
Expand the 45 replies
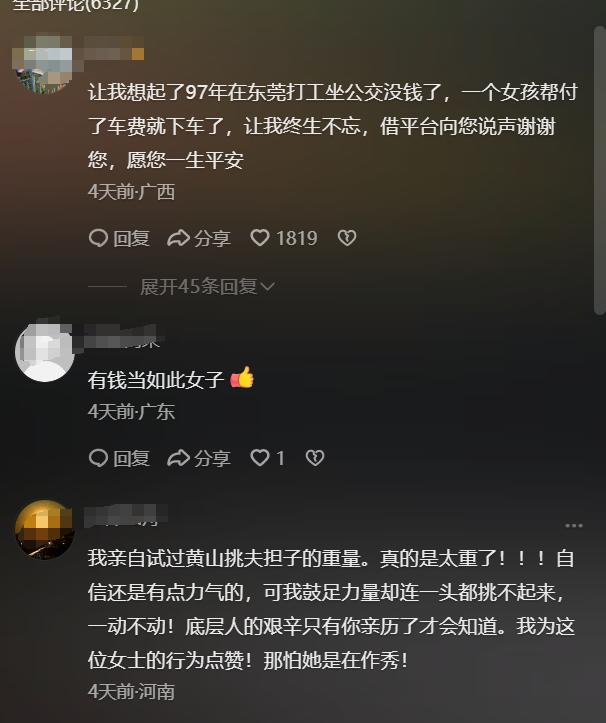coord(207,287)
